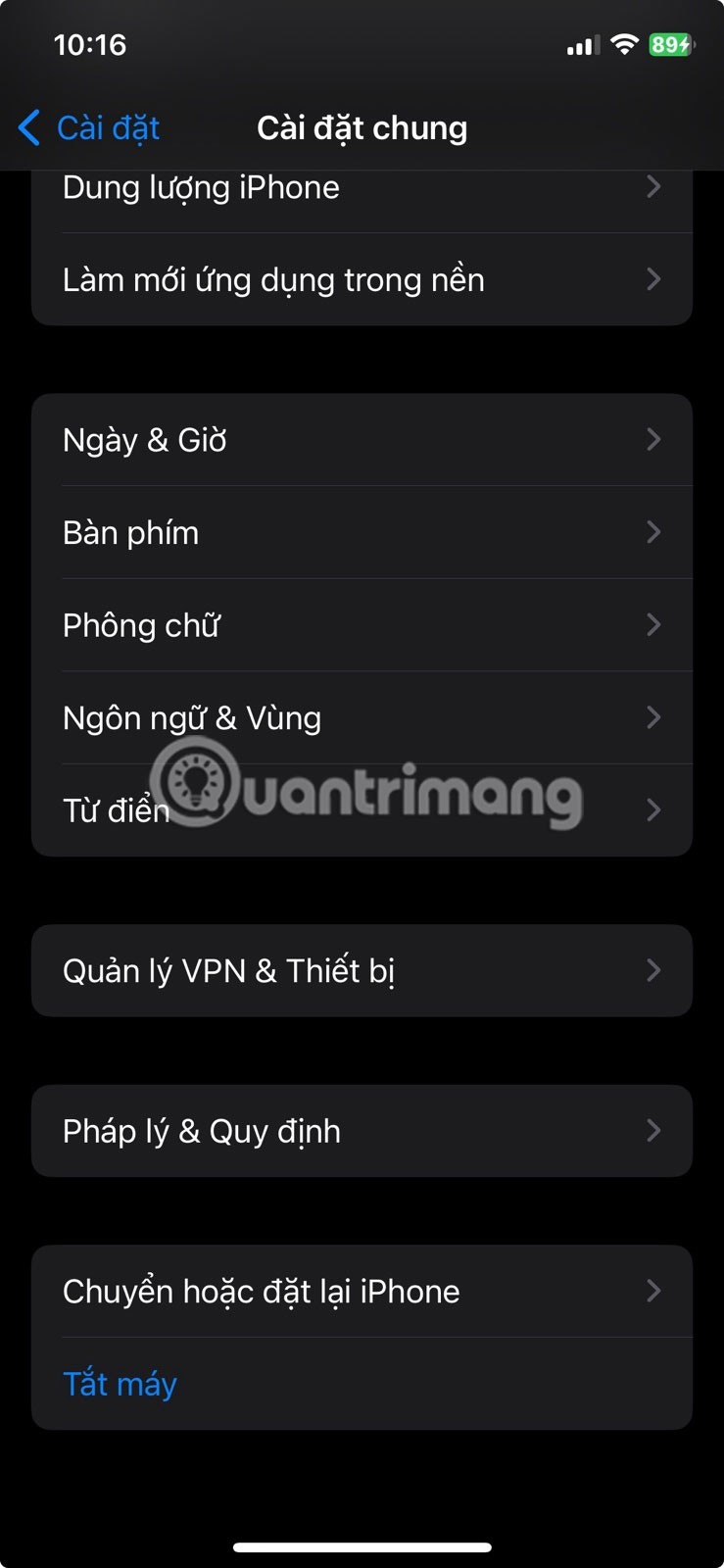724x1568 pixels.
Task: Open Phông chữ settings
Action: pyautogui.click(x=361, y=625)
